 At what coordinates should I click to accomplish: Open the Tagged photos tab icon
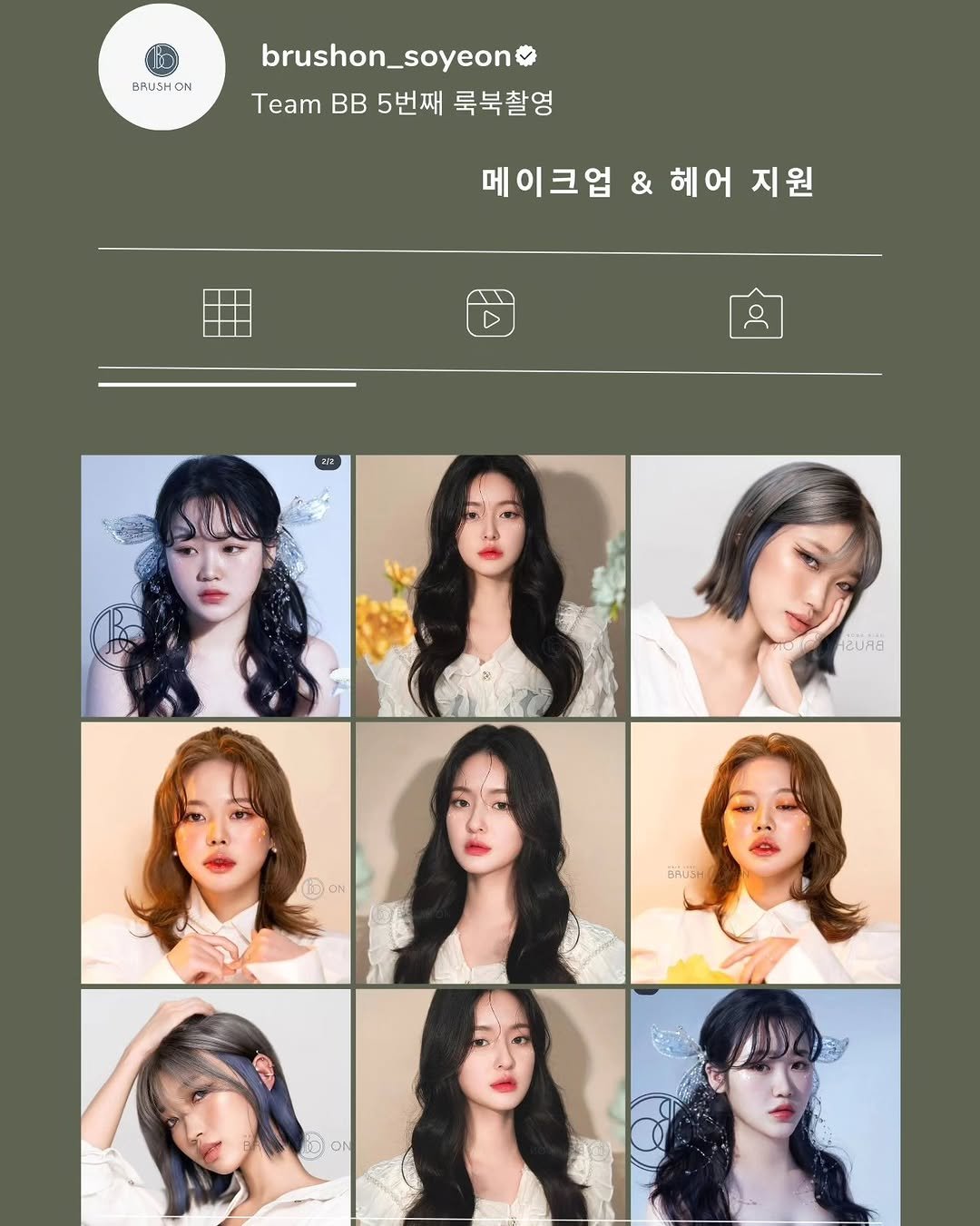pyautogui.click(x=759, y=314)
